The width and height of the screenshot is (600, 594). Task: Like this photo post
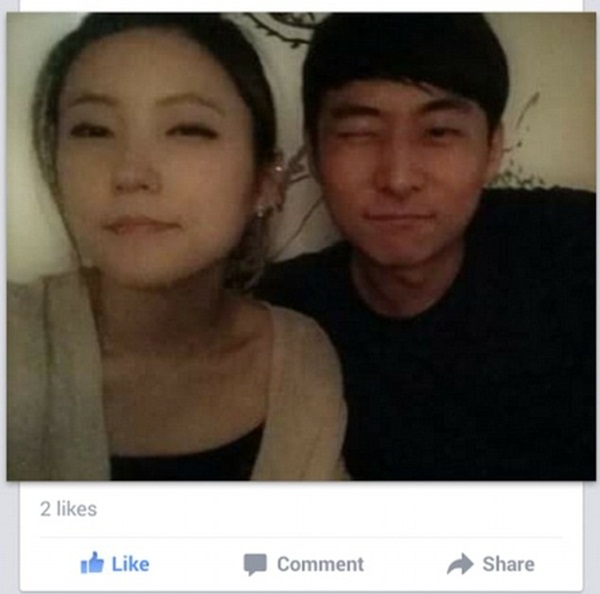click(x=115, y=564)
